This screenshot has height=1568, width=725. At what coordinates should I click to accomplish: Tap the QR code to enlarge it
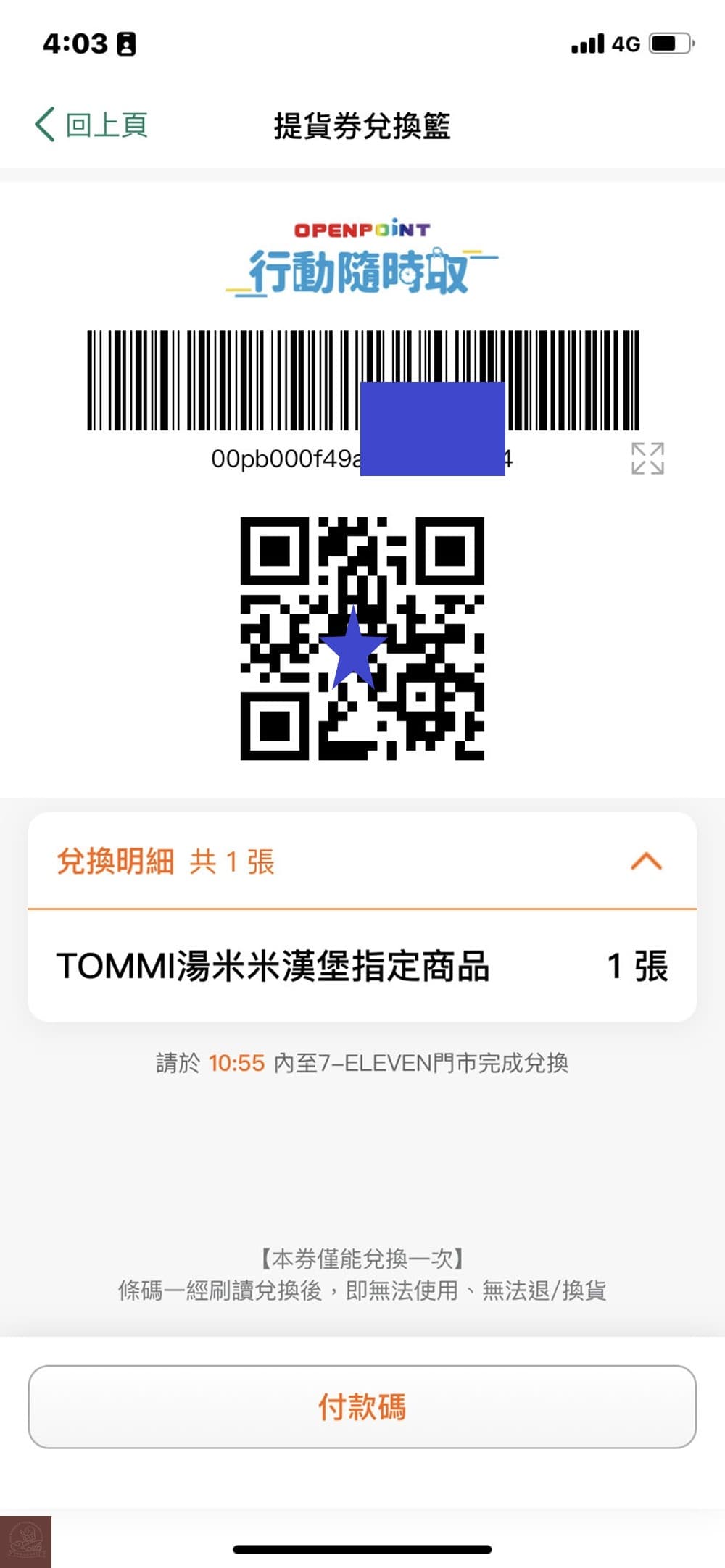pyautogui.click(x=362, y=638)
